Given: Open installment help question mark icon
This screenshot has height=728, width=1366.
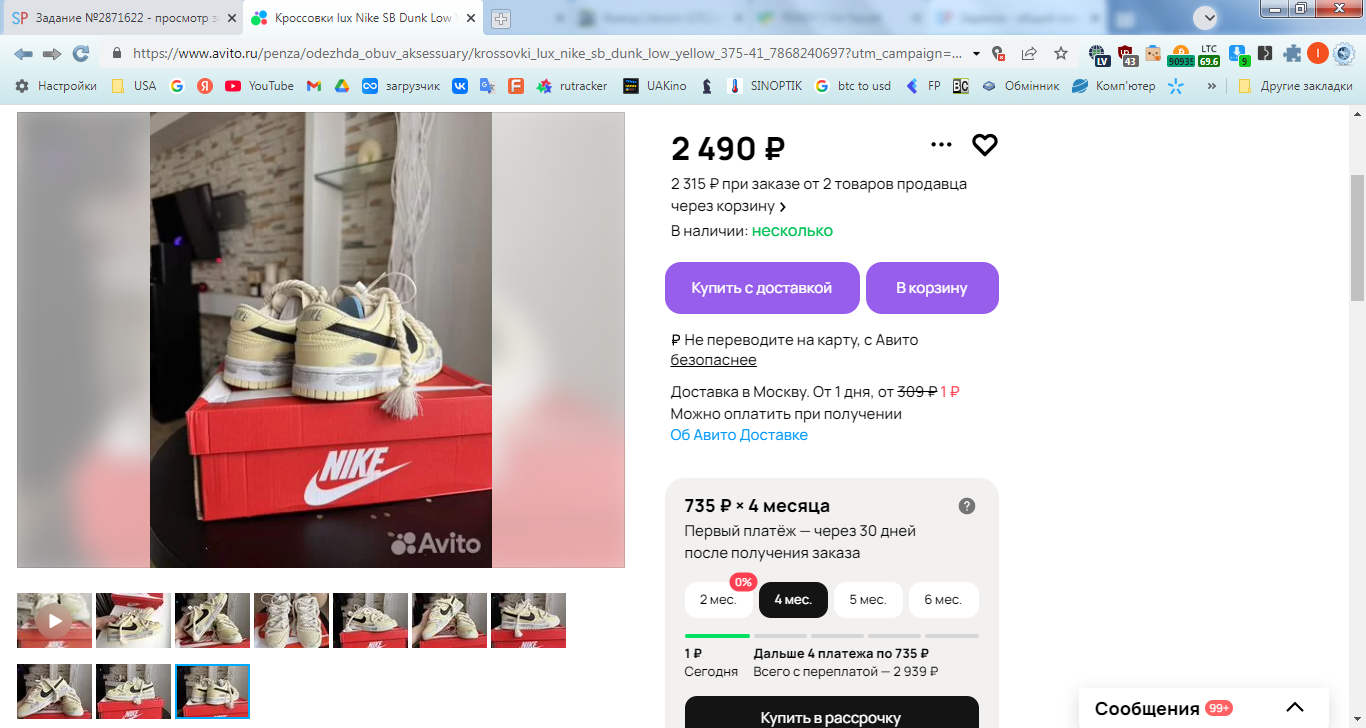Looking at the screenshot, I should pos(967,506).
